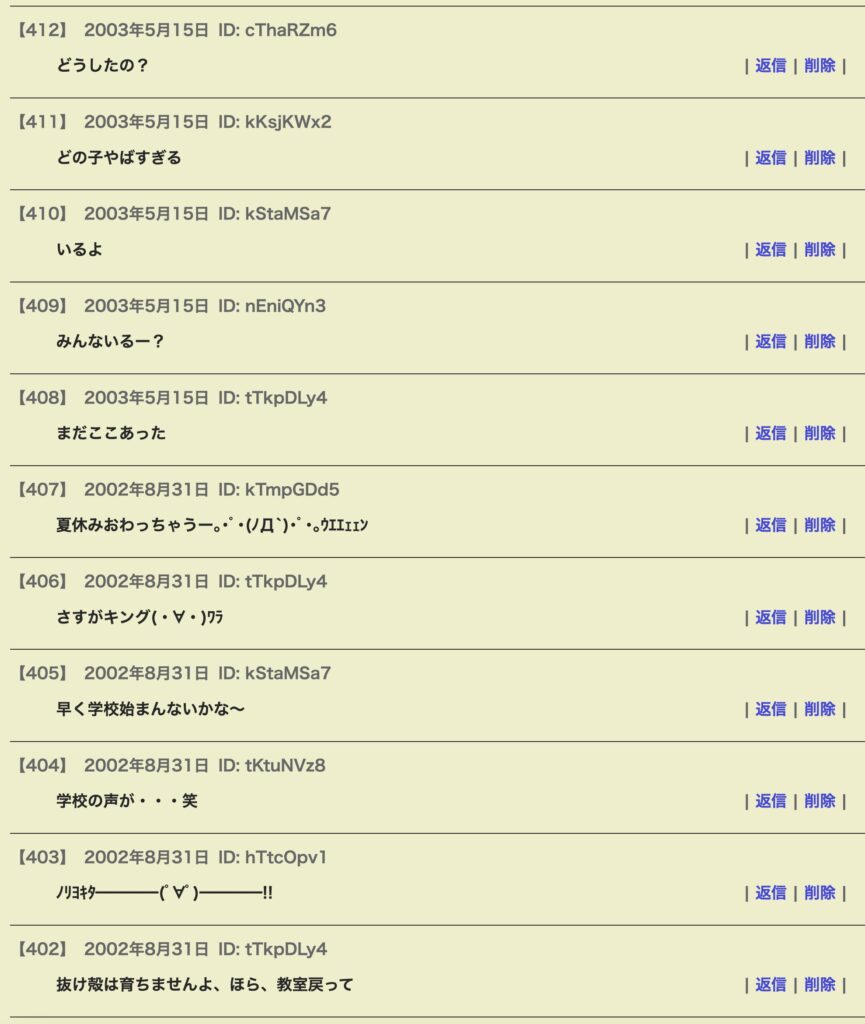Image resolution: width=865 pixels, height=1024 pixels.
Task: Delete post 404
Action: point(819,801)
